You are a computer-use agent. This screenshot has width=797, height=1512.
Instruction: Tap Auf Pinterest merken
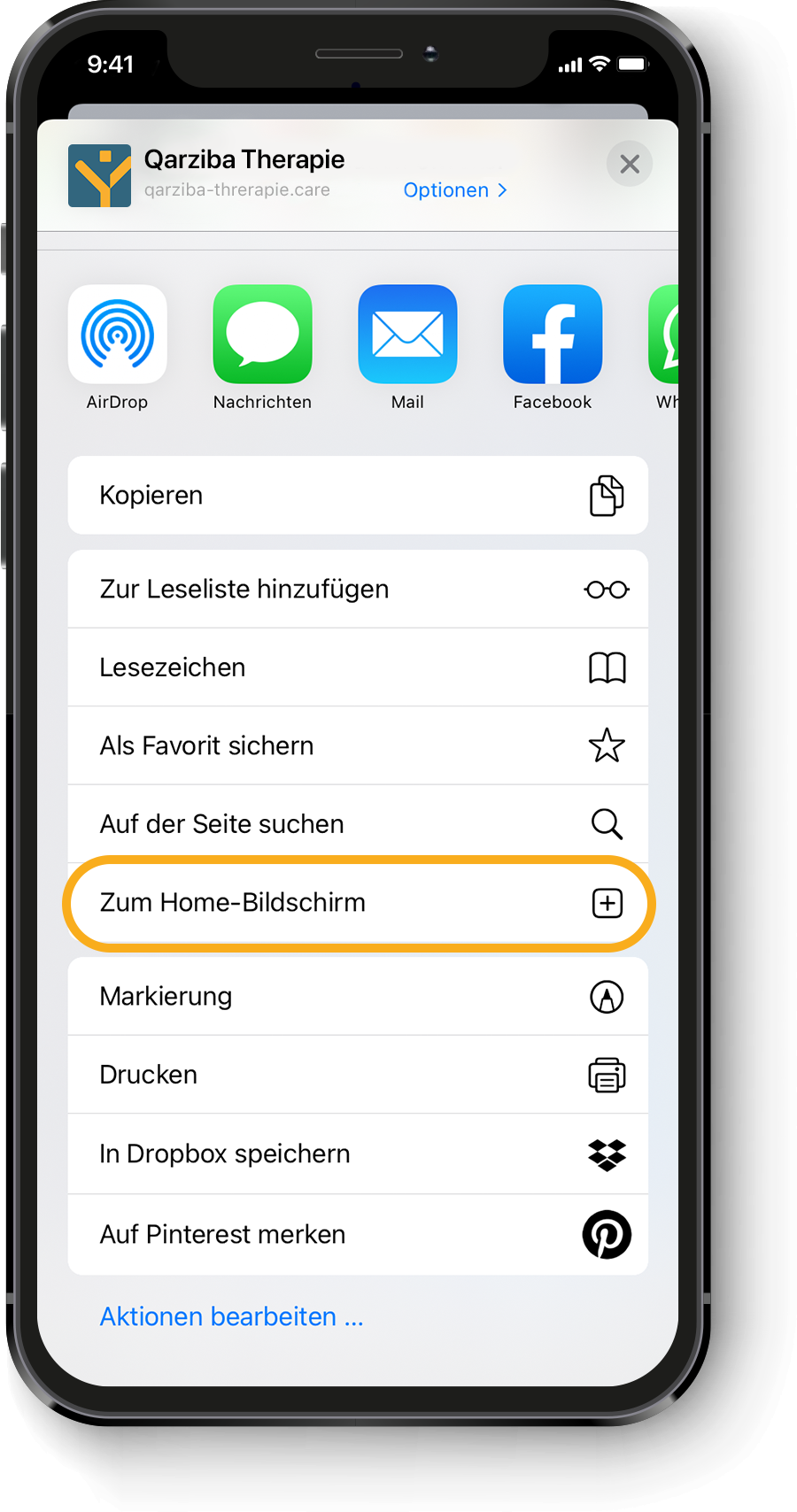[358, 1234]
